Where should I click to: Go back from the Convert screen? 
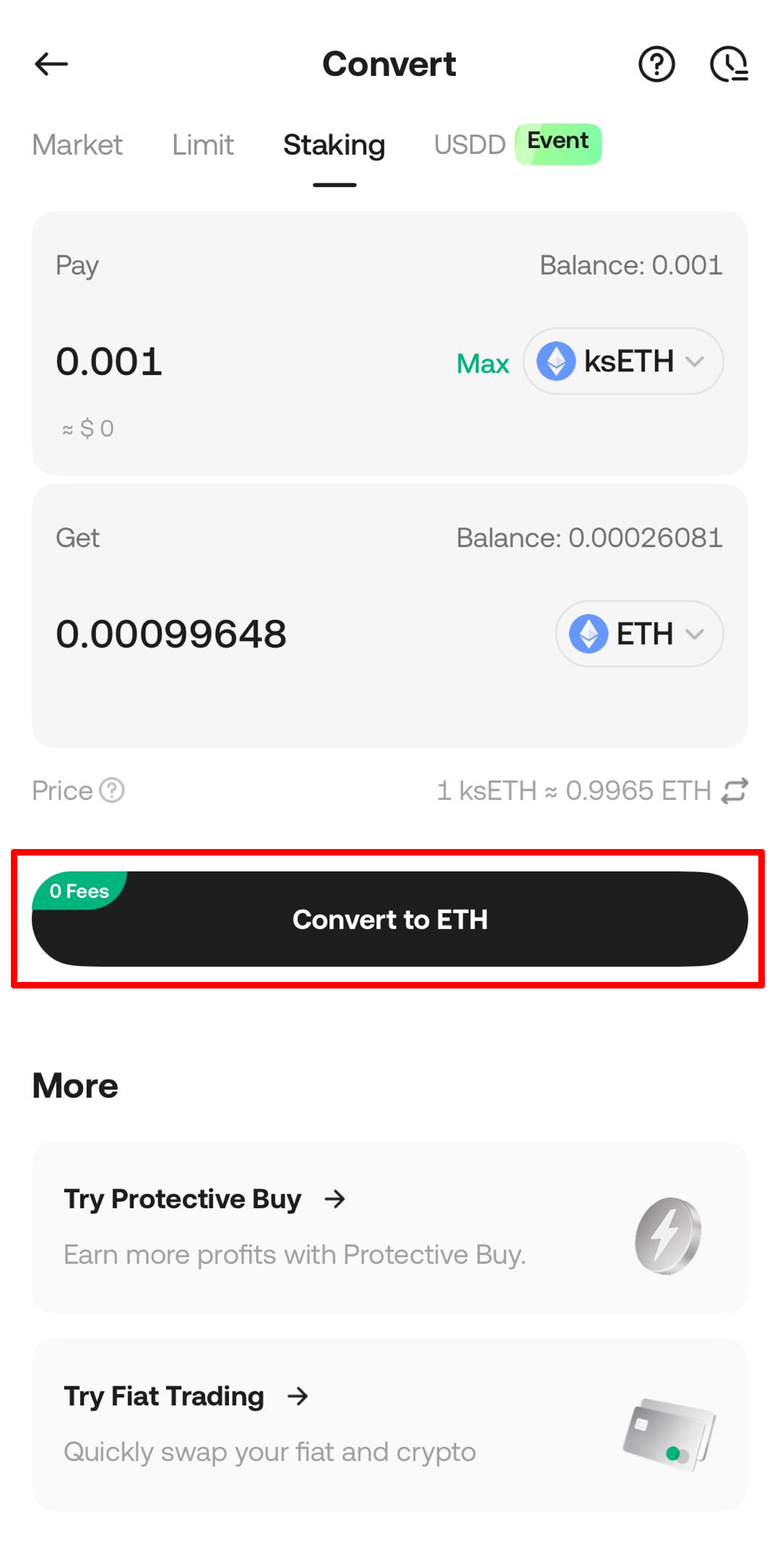pos(51,64)
